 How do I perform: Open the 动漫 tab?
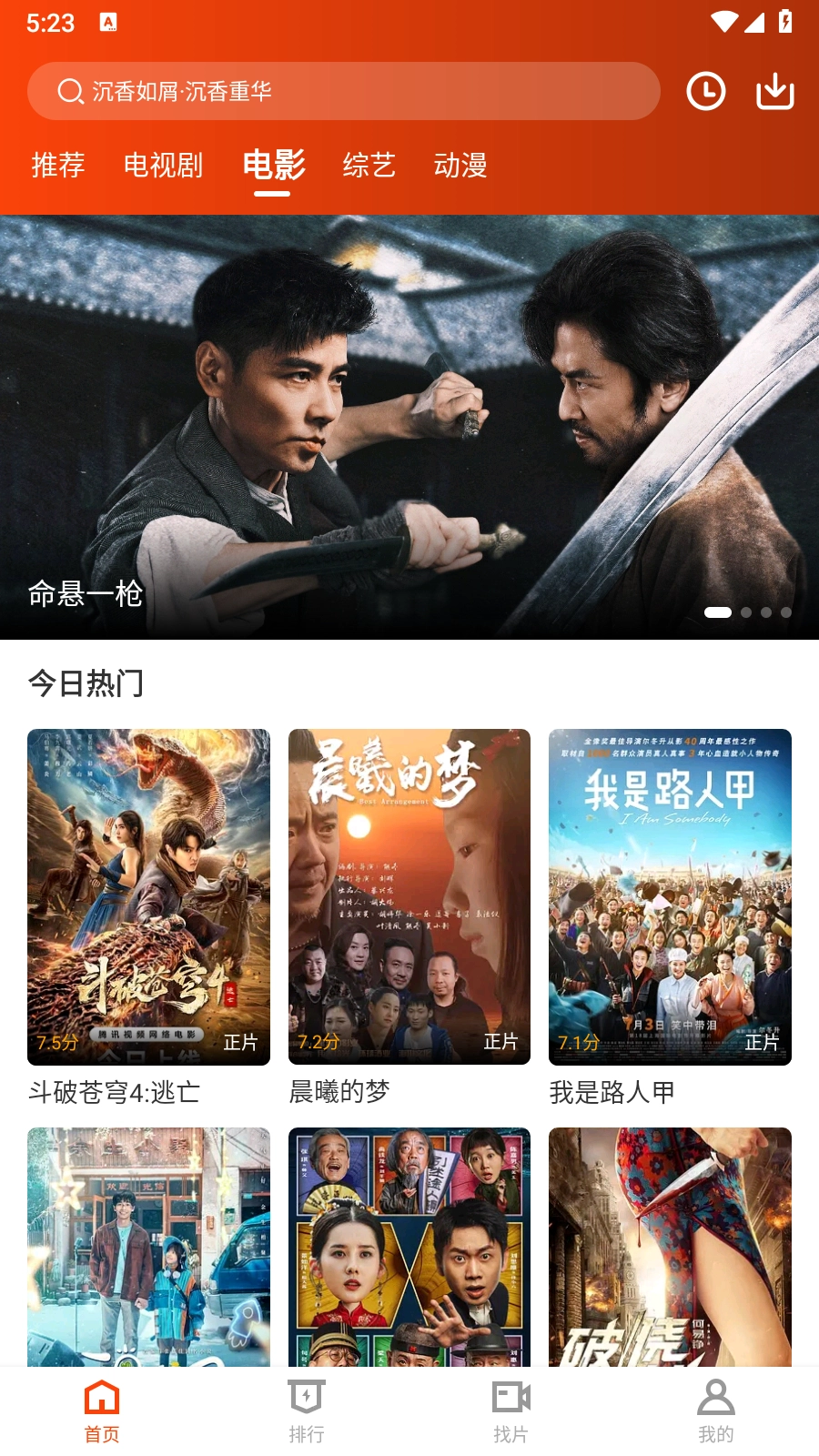[x=461, y=166]
